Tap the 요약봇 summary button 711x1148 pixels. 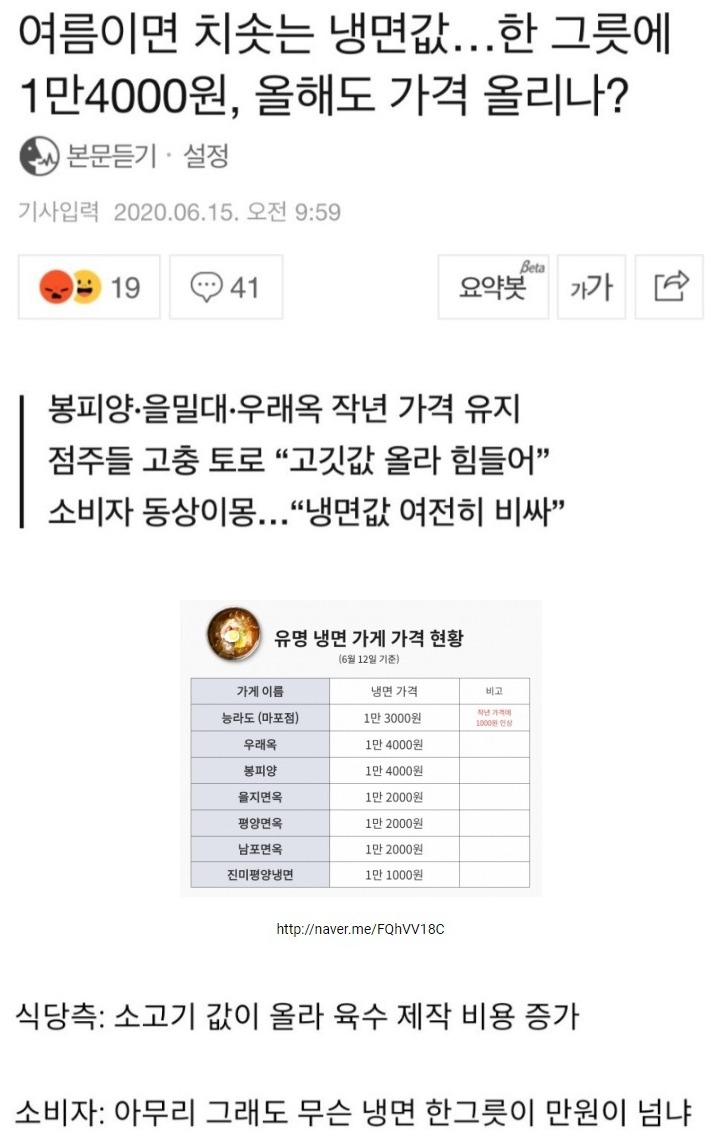pyautogui.click(x=493, y=288)
